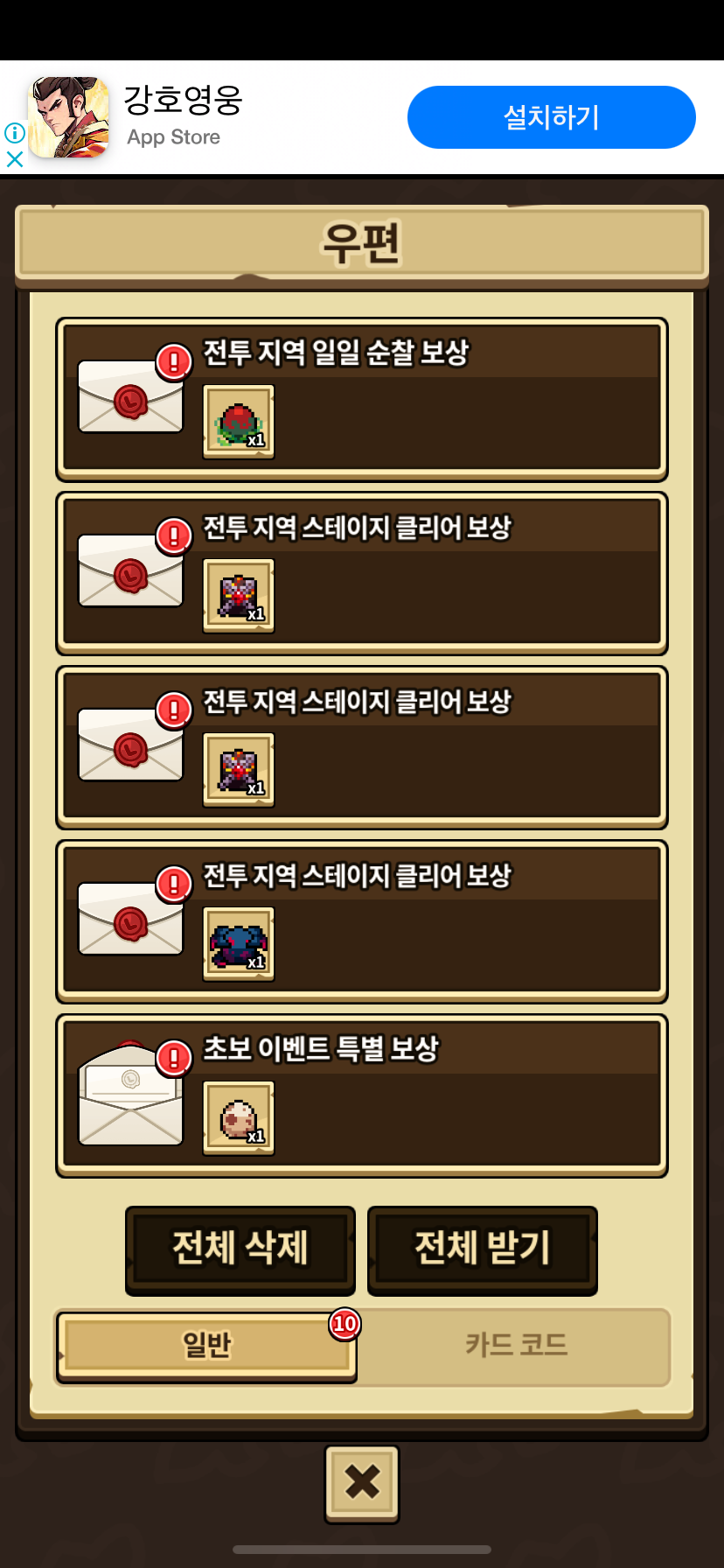
Task: Tap 설치하기 on the 강호영웅 ad
Action: click(551, 117)
